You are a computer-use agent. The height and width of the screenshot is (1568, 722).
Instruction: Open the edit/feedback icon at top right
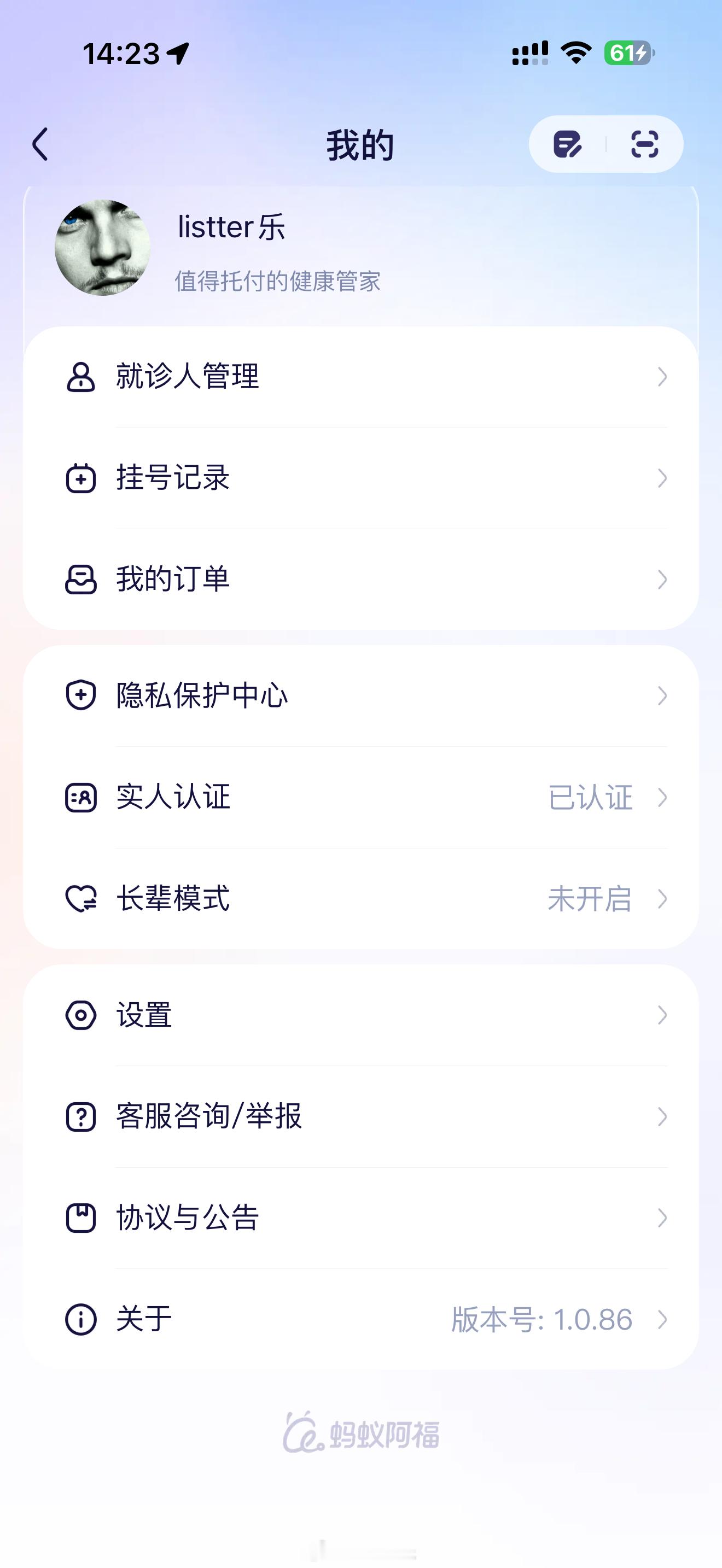tap(567, 144)
